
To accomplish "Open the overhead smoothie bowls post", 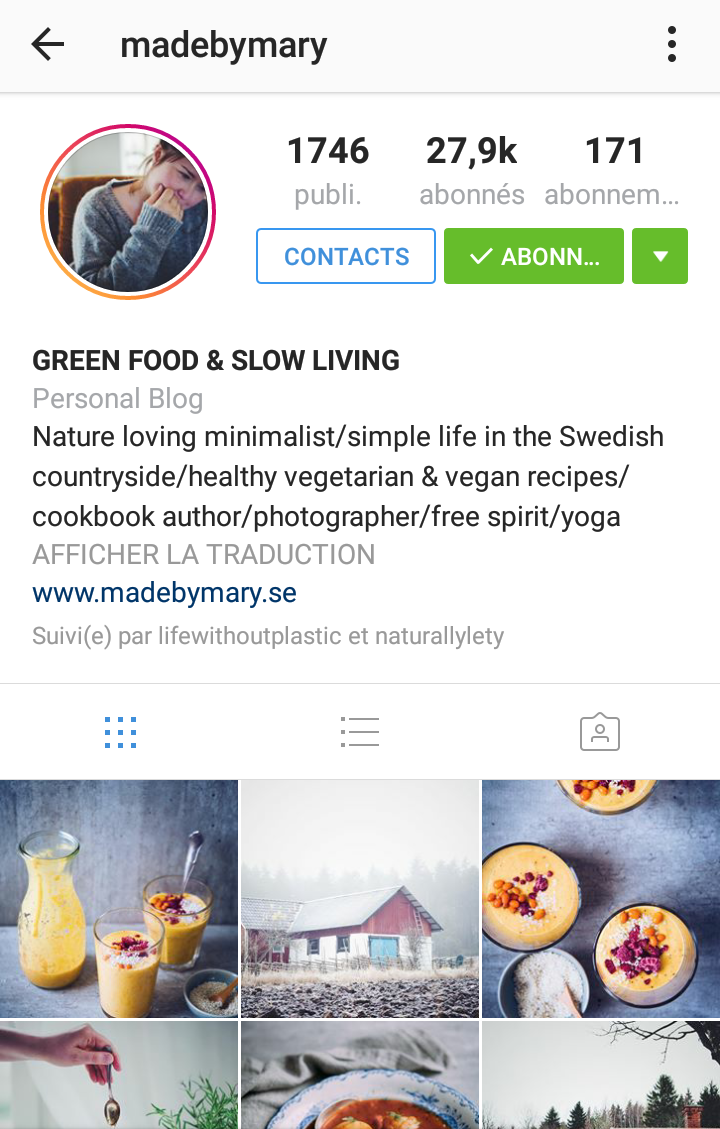I will 601,898.
